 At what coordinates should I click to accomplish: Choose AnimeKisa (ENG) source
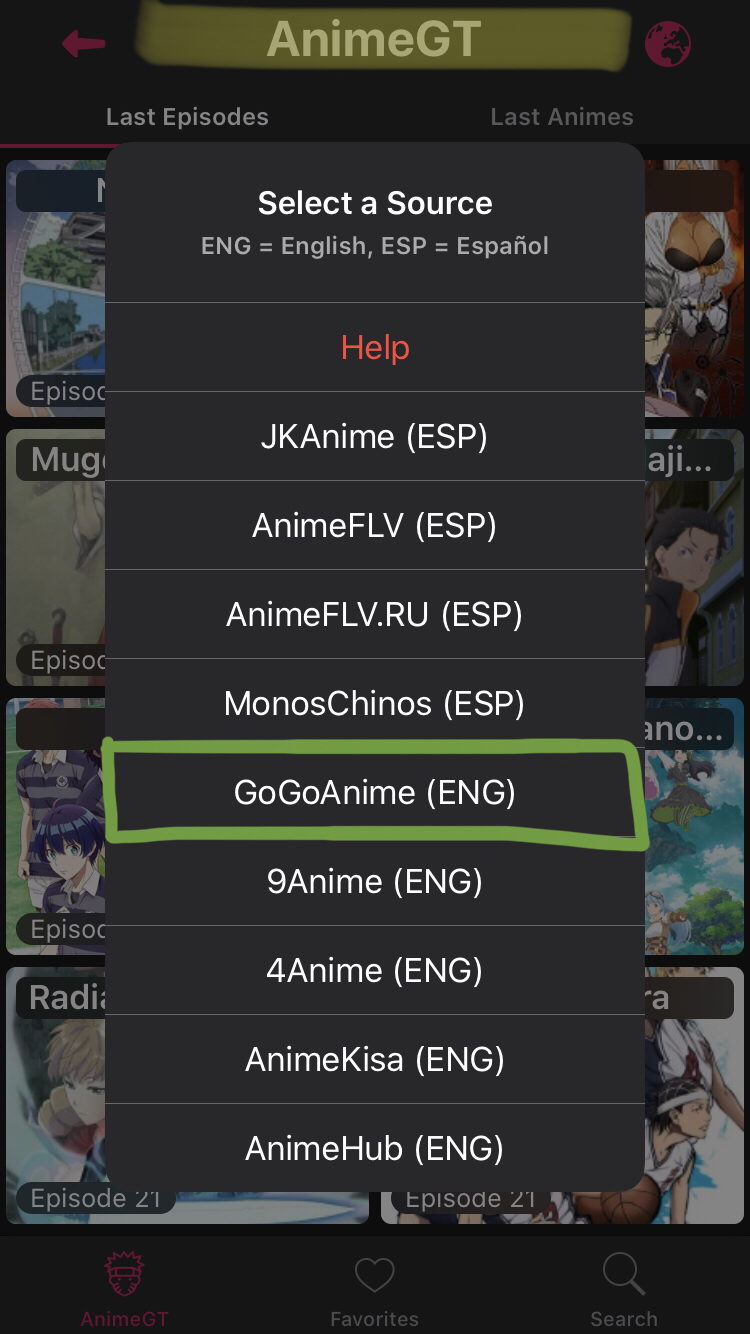[x=375, y=1060]
